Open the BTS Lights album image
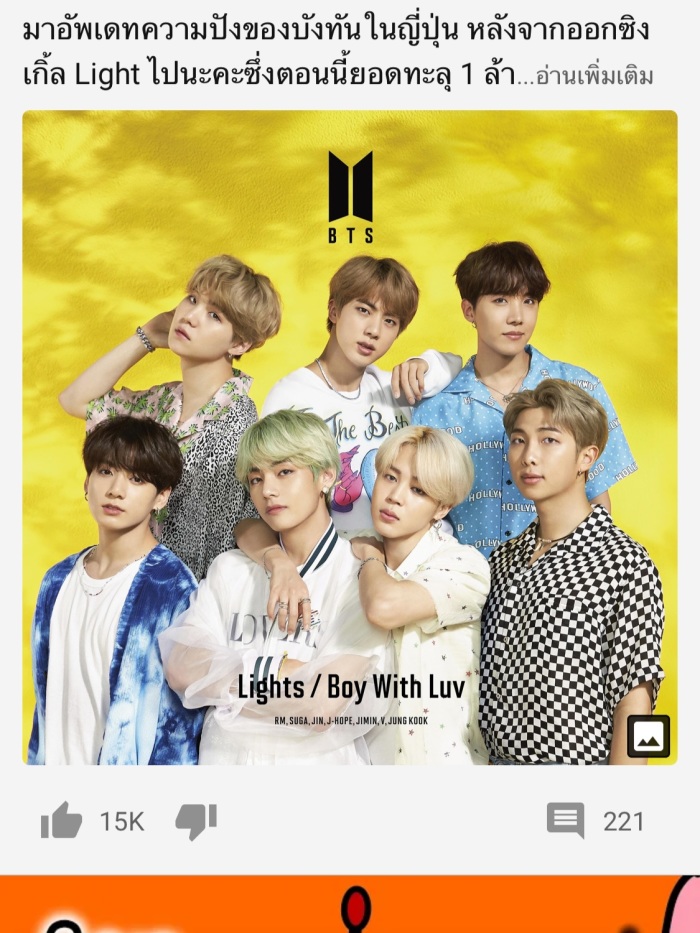Screen dimensions: 700x933 350,437
